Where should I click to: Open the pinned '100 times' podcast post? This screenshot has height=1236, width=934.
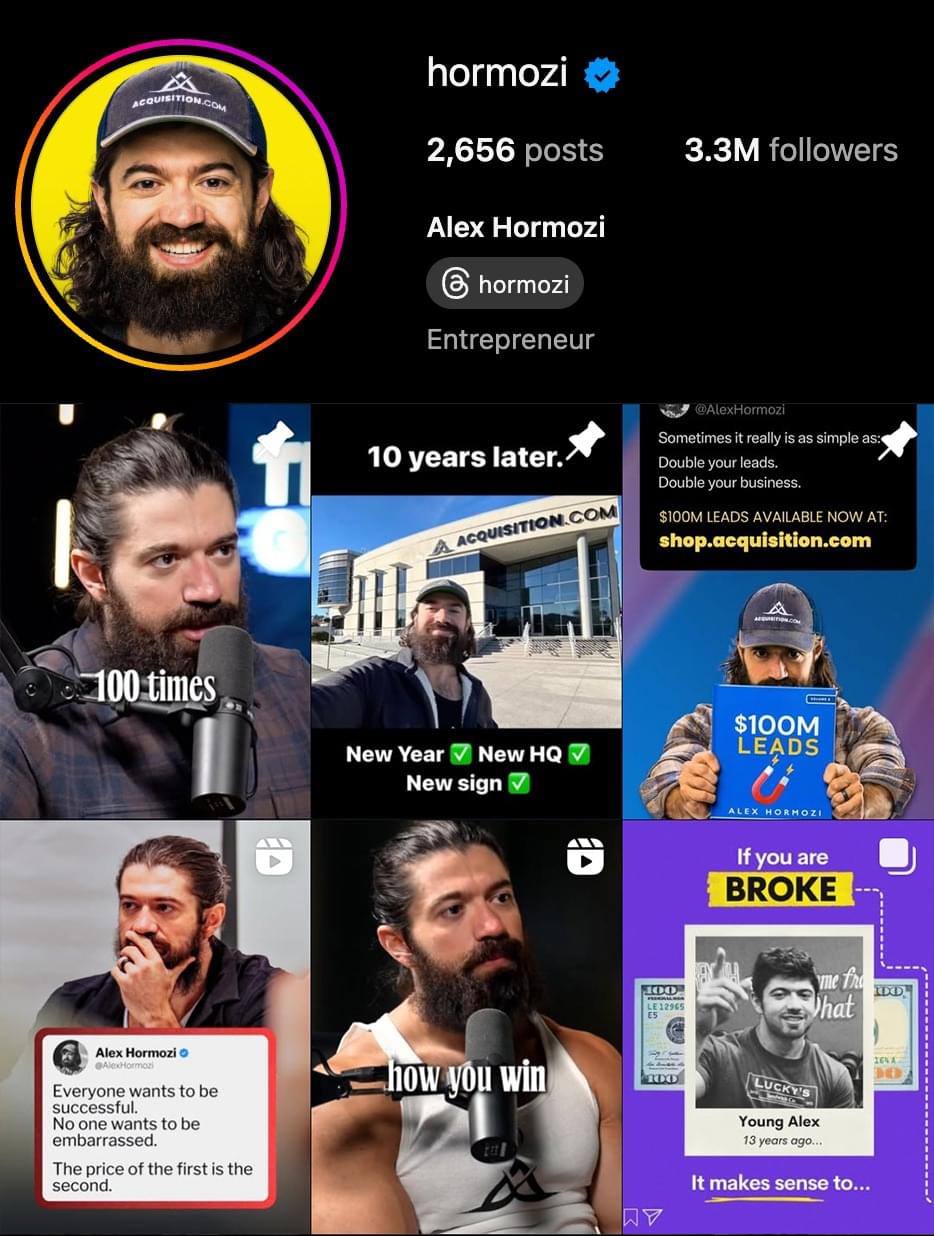pyautogui.click(x=154, y=611)
